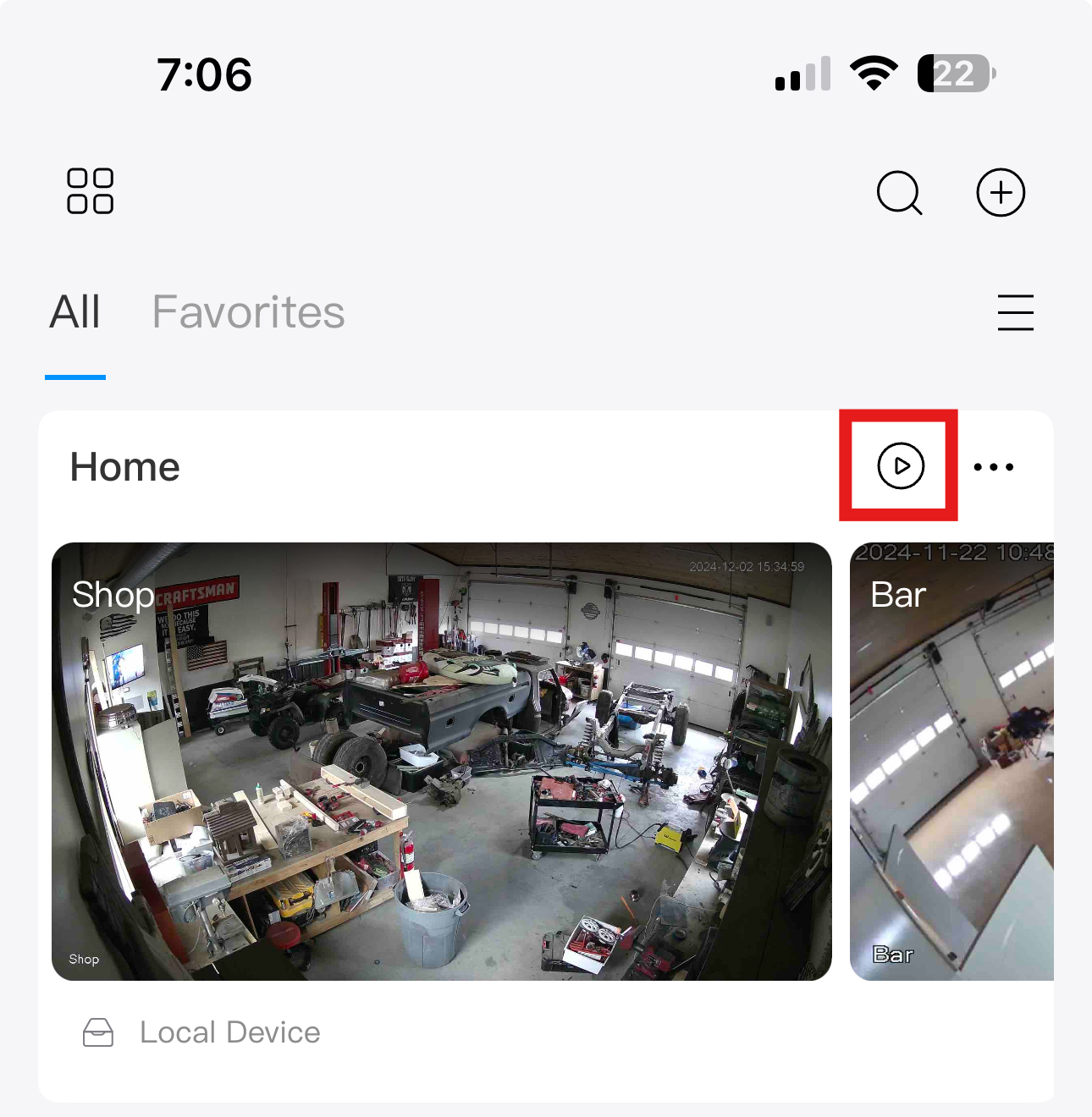1092x1117 pixels.
Task: Open the search magnifier
Action: pyautogui.click(x=899, y=193)
